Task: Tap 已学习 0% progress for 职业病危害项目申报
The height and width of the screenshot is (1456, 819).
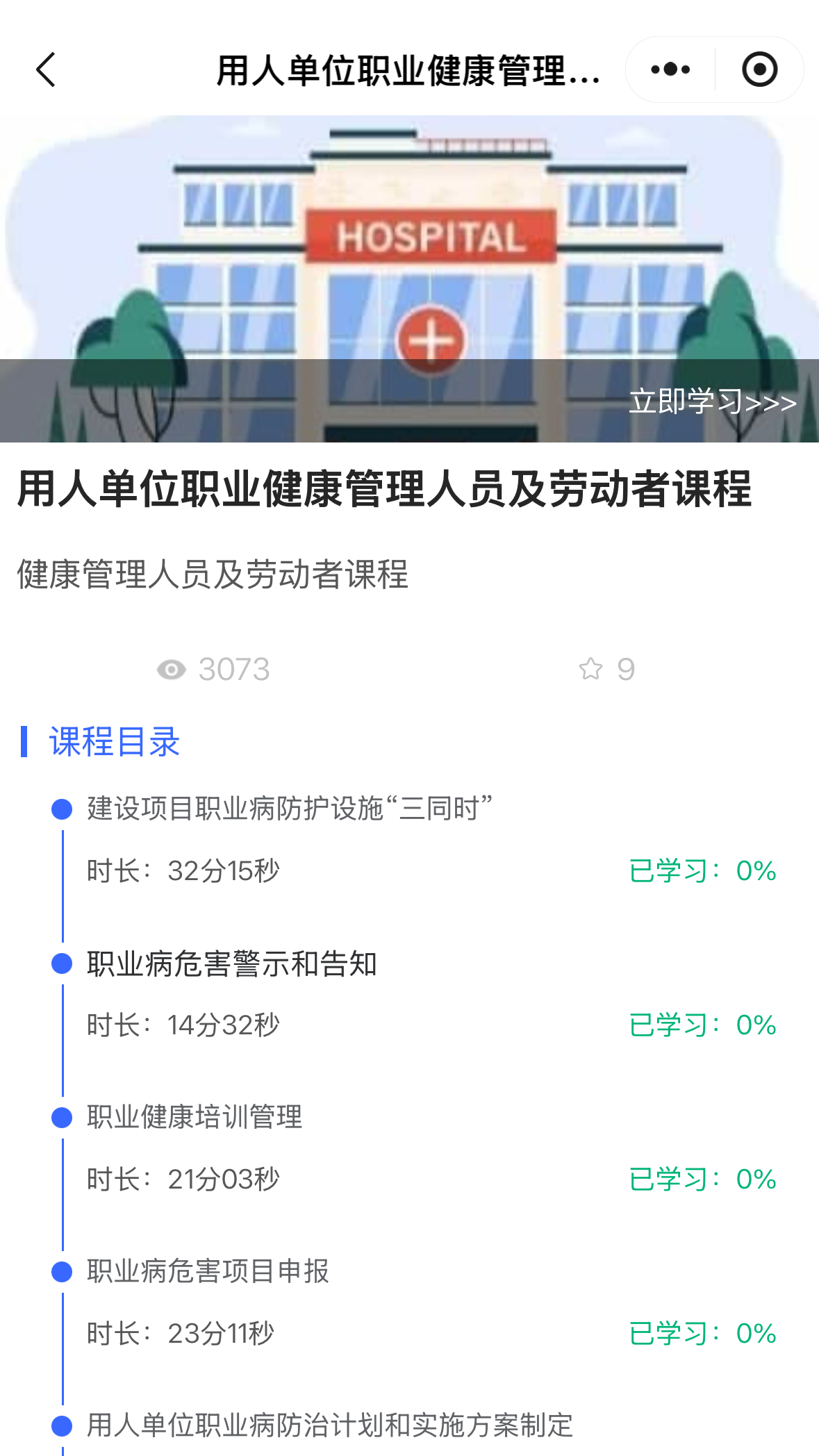Action: coord(702,1334)
